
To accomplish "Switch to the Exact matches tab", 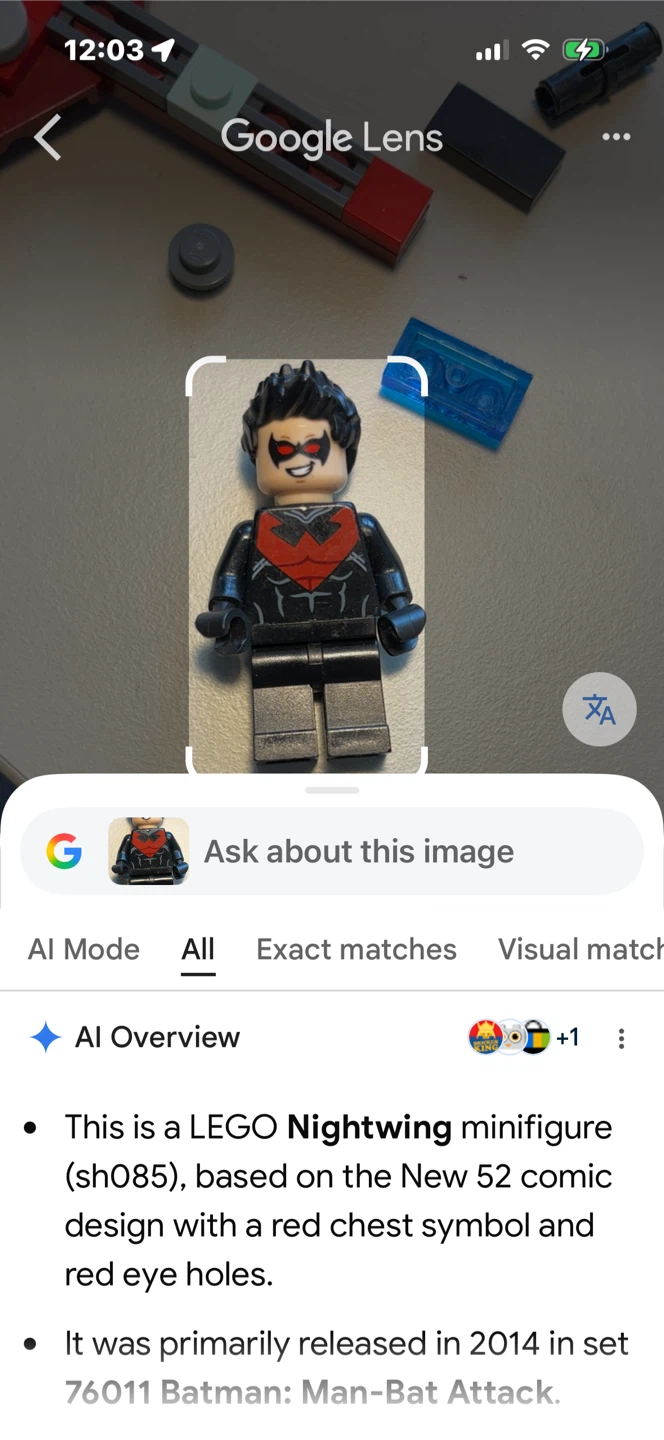I will [x=356, y=949].
